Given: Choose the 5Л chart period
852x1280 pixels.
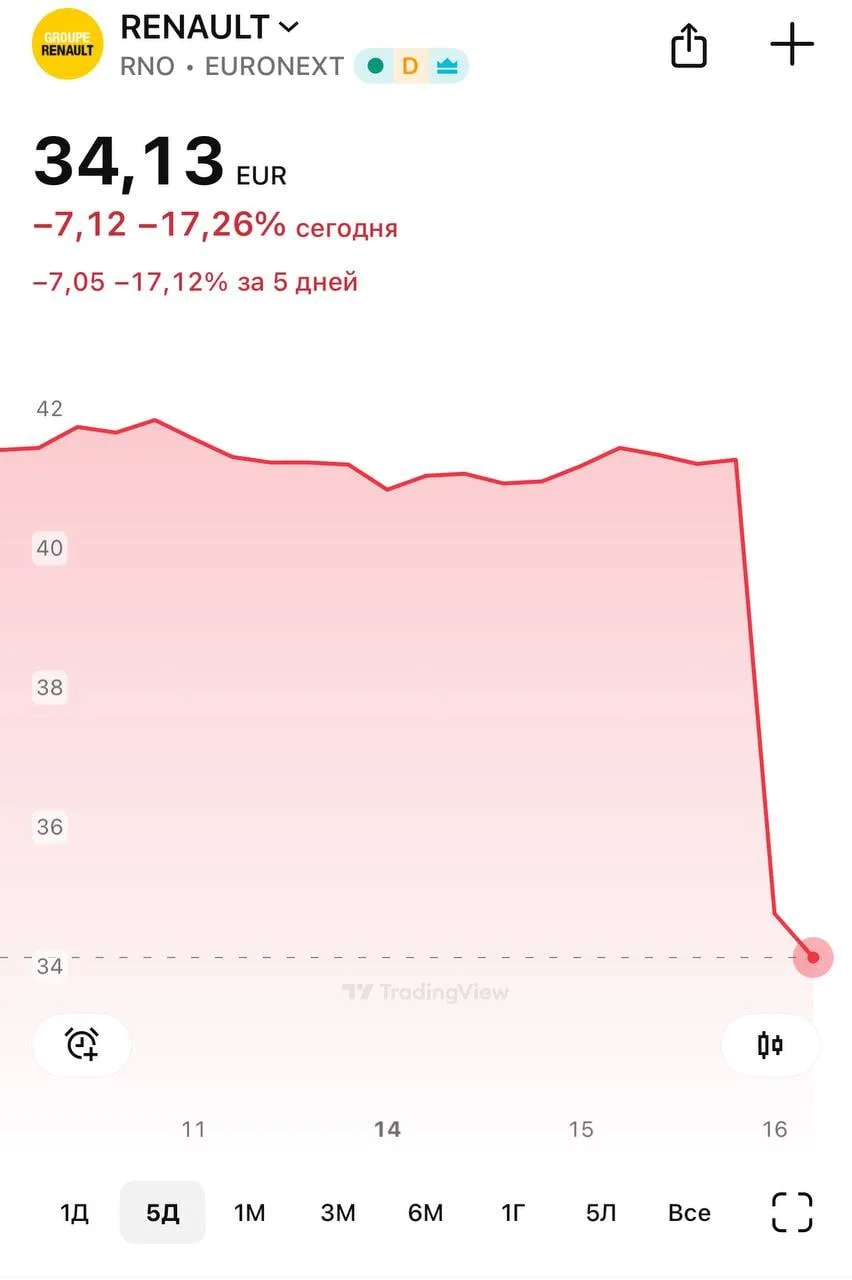Looking at the screenshot, I should pos(601,1213).
